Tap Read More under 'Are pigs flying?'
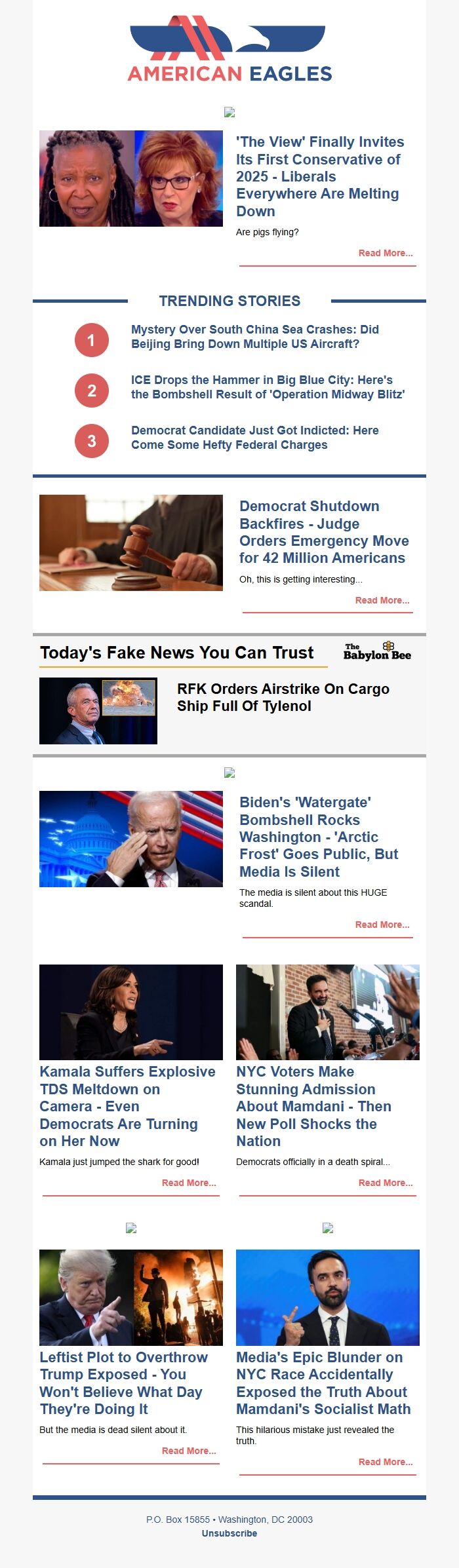This screenshot has height=1568, width=459. tap(385, 253)
